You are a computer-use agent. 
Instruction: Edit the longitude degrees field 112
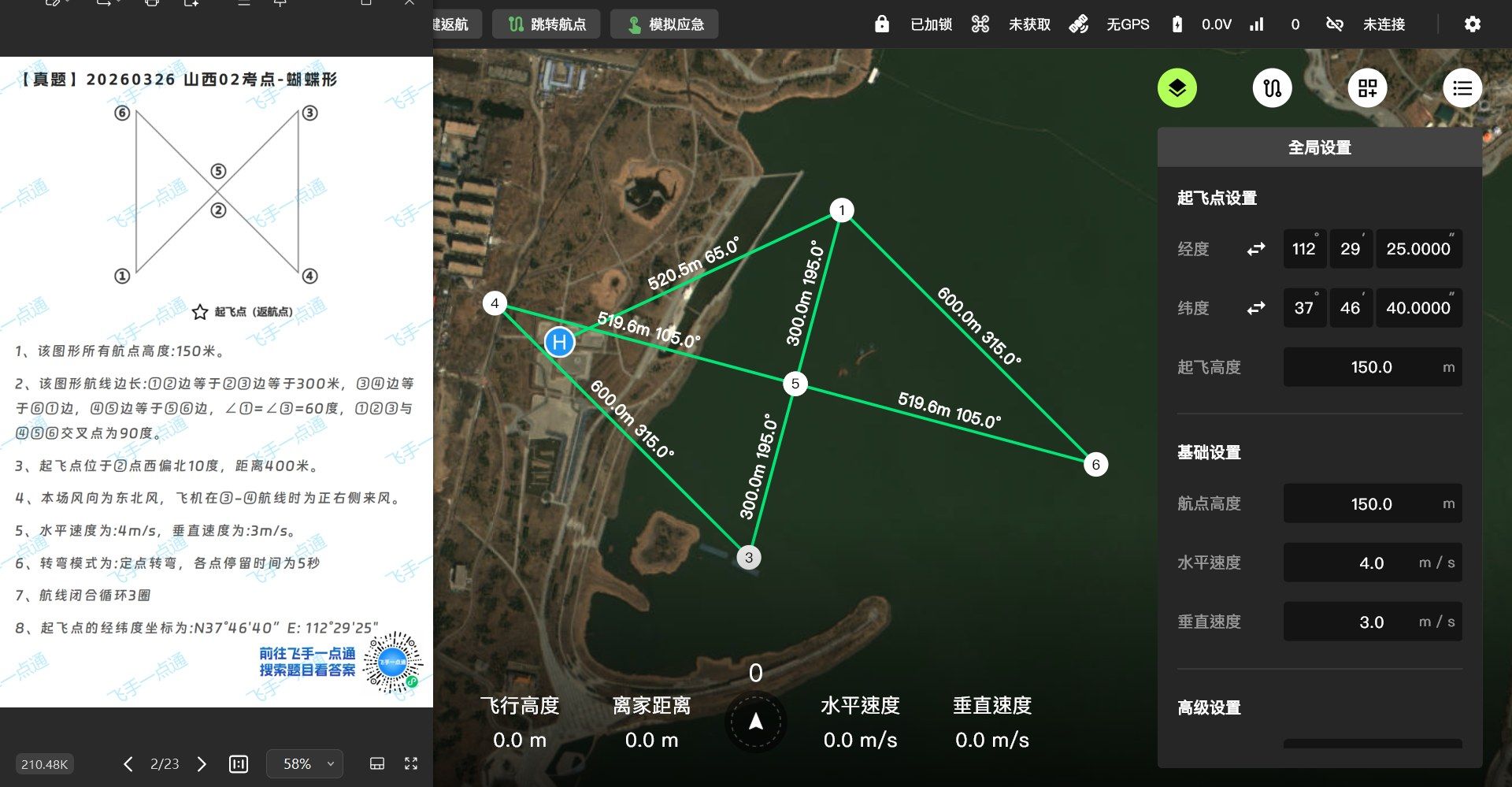pos(1303,249)
